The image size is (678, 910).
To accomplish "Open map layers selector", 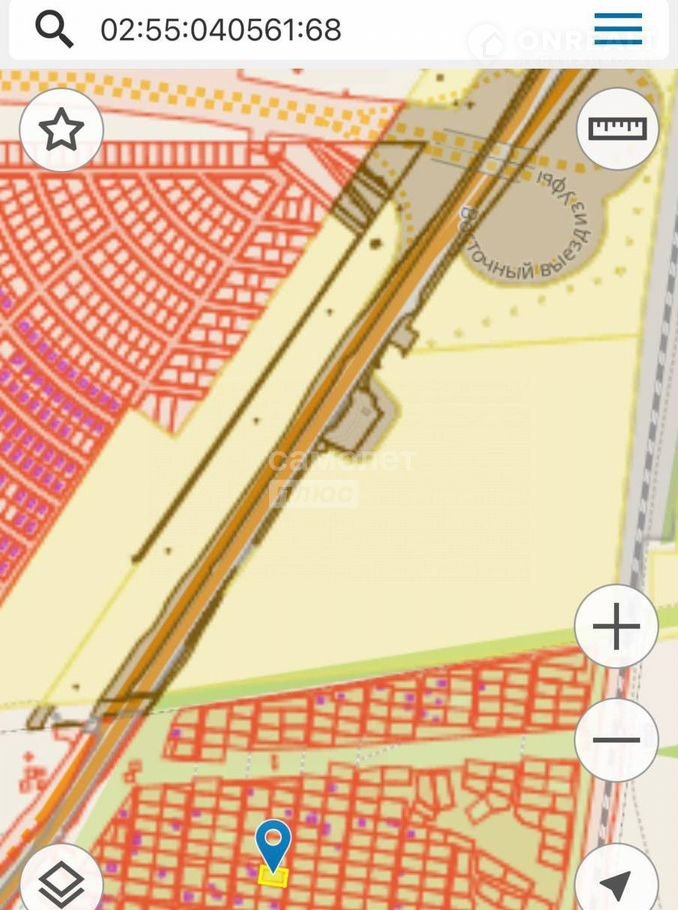I will [61, 882].
